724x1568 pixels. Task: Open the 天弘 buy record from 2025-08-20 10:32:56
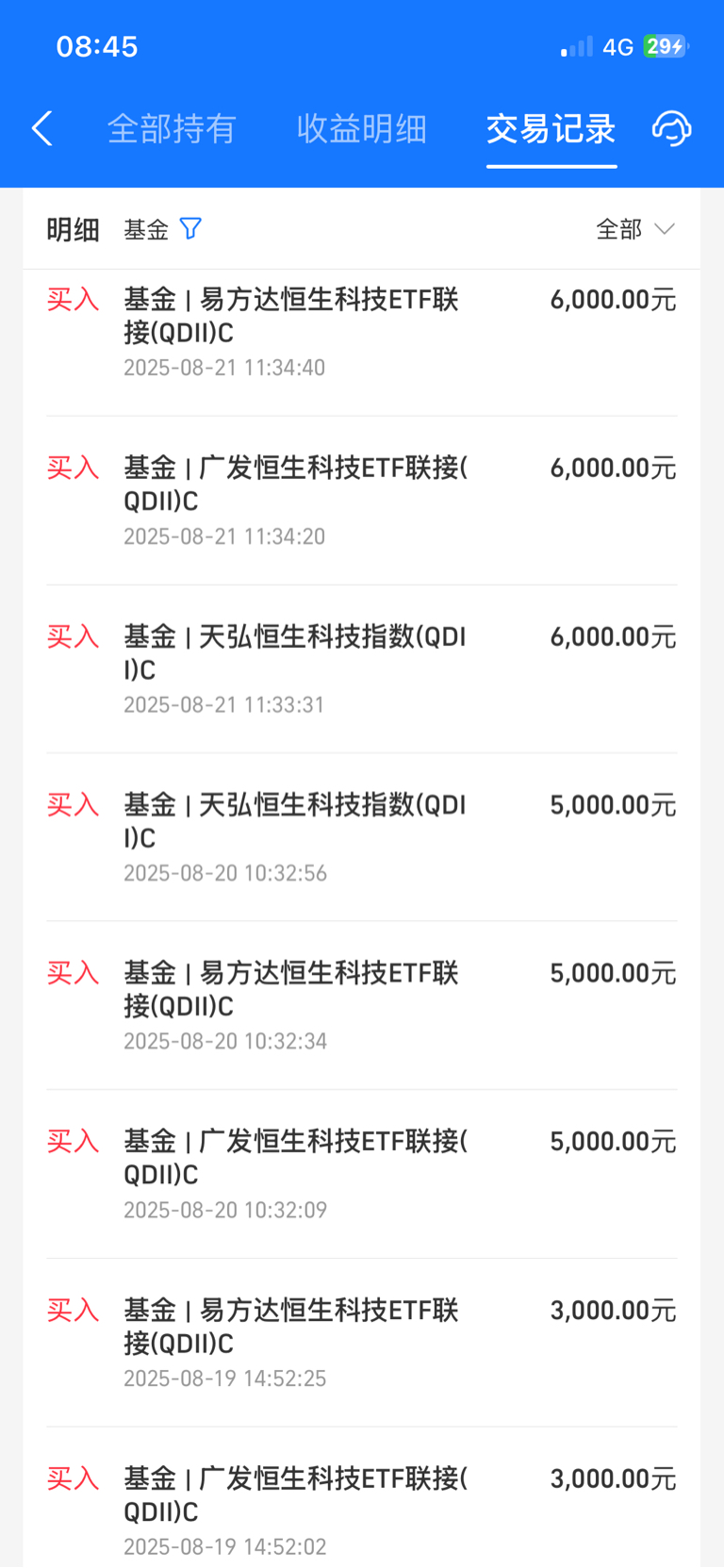[x=362, y=837]
